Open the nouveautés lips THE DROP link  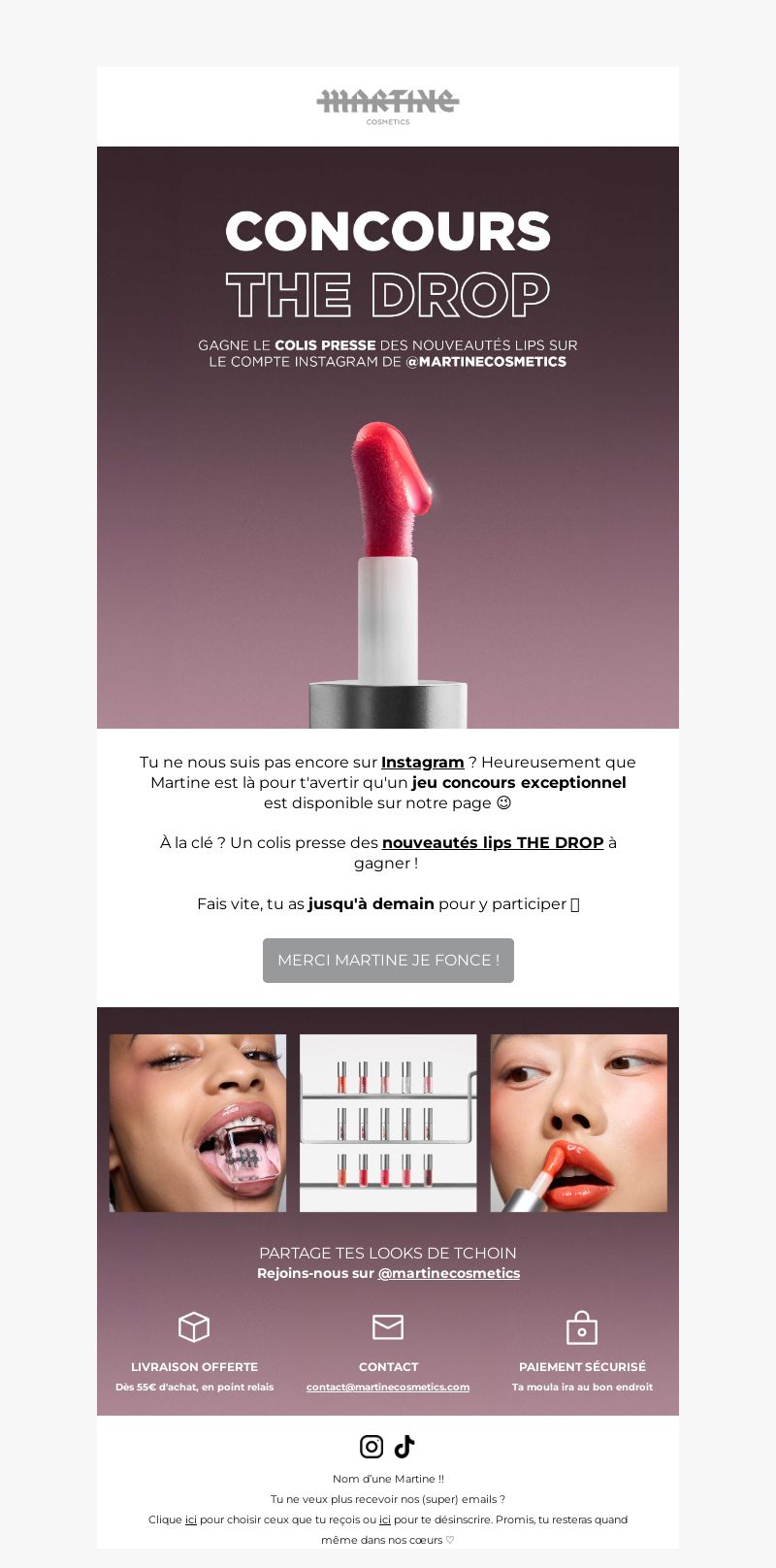tap(493, 843)
